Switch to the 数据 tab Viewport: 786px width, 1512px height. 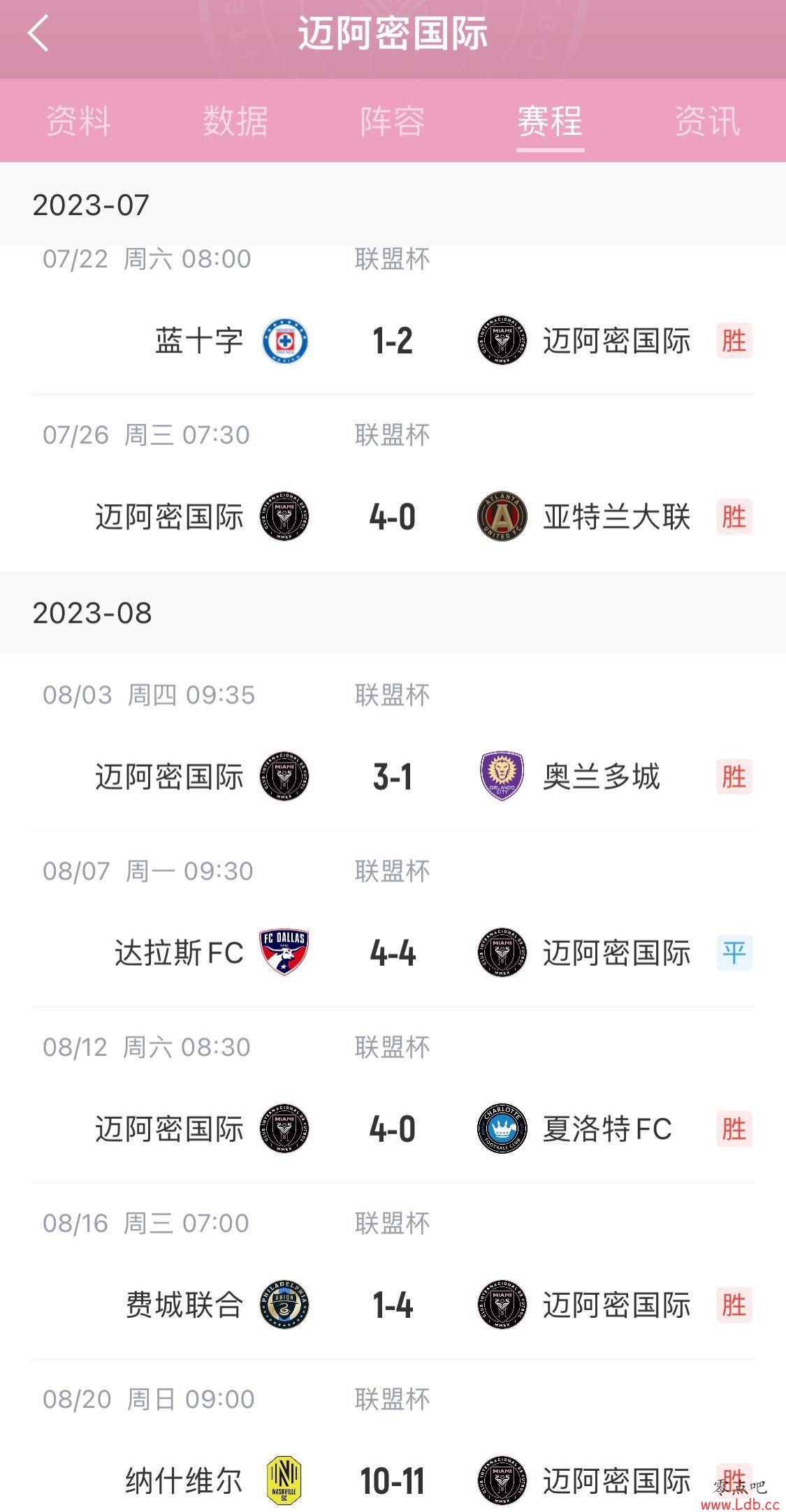(235, 121)
